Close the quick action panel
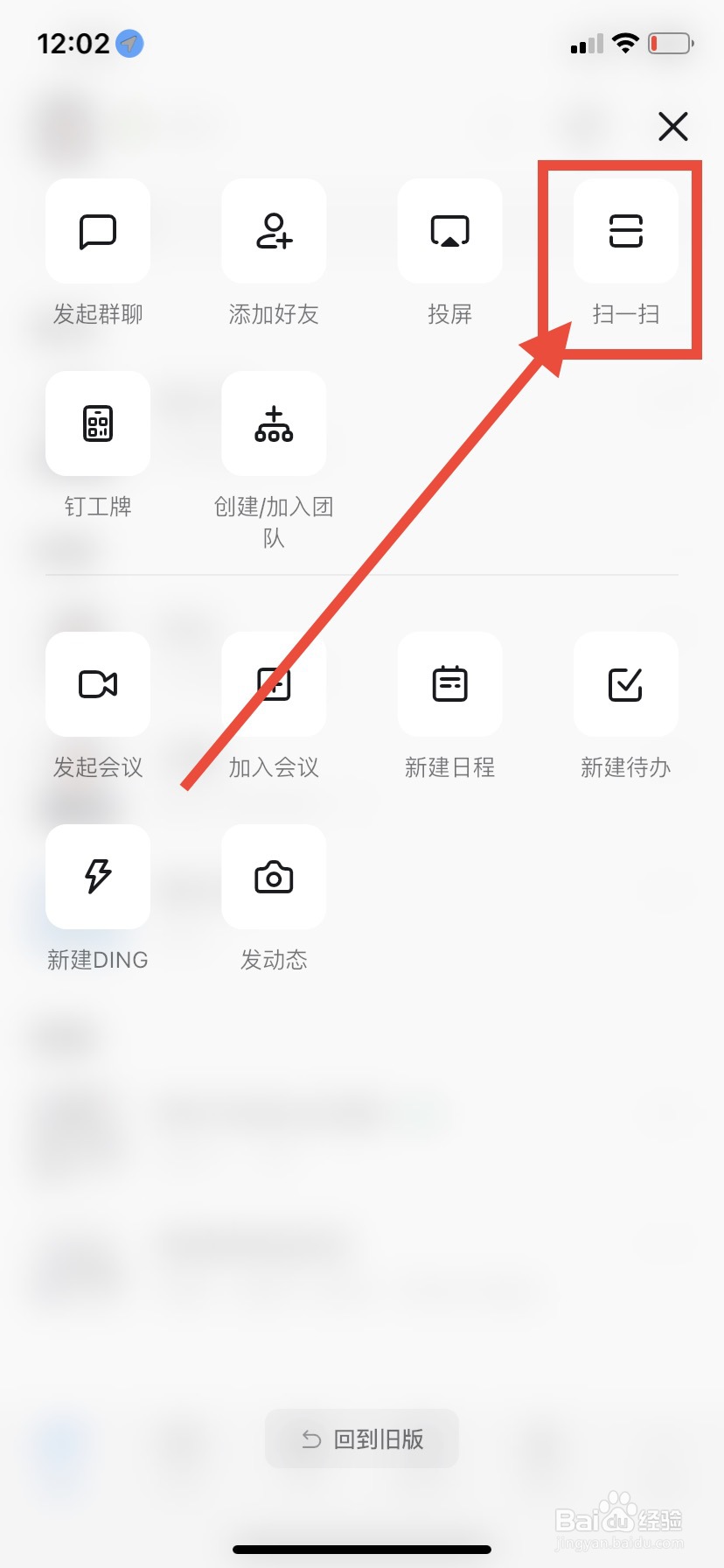This screenshot has width=724, height=1568. (672, 126)
